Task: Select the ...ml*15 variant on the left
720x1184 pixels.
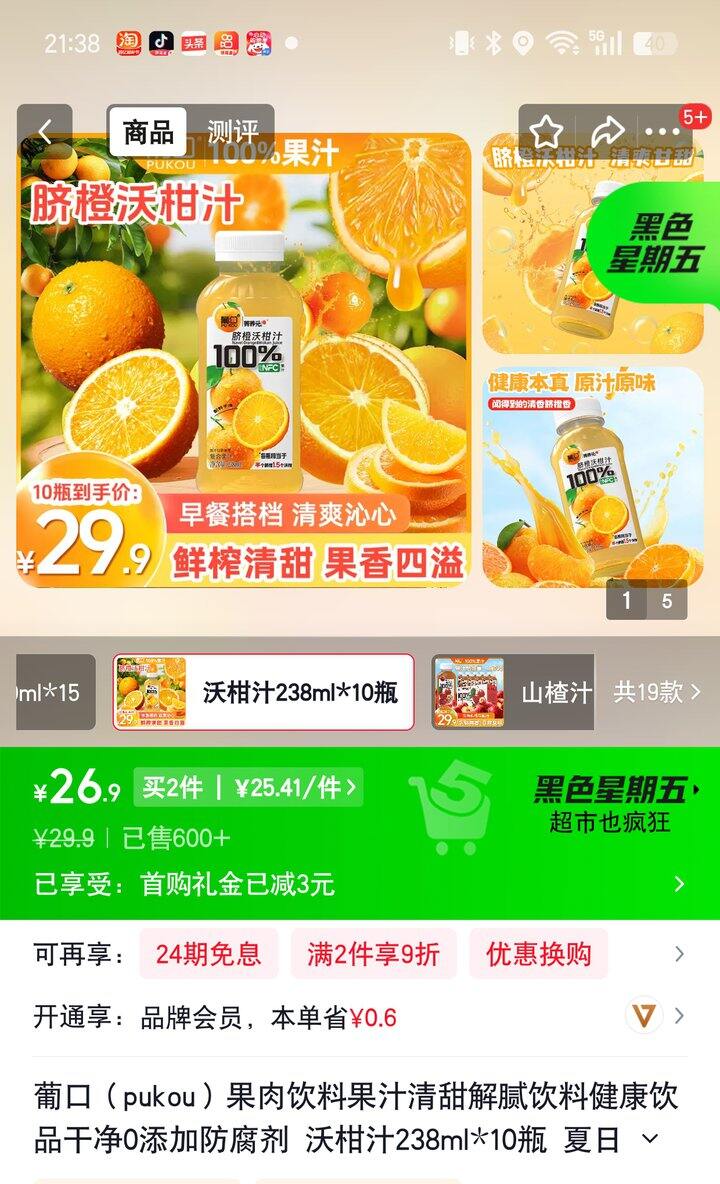Action: [x=32, y=691]
